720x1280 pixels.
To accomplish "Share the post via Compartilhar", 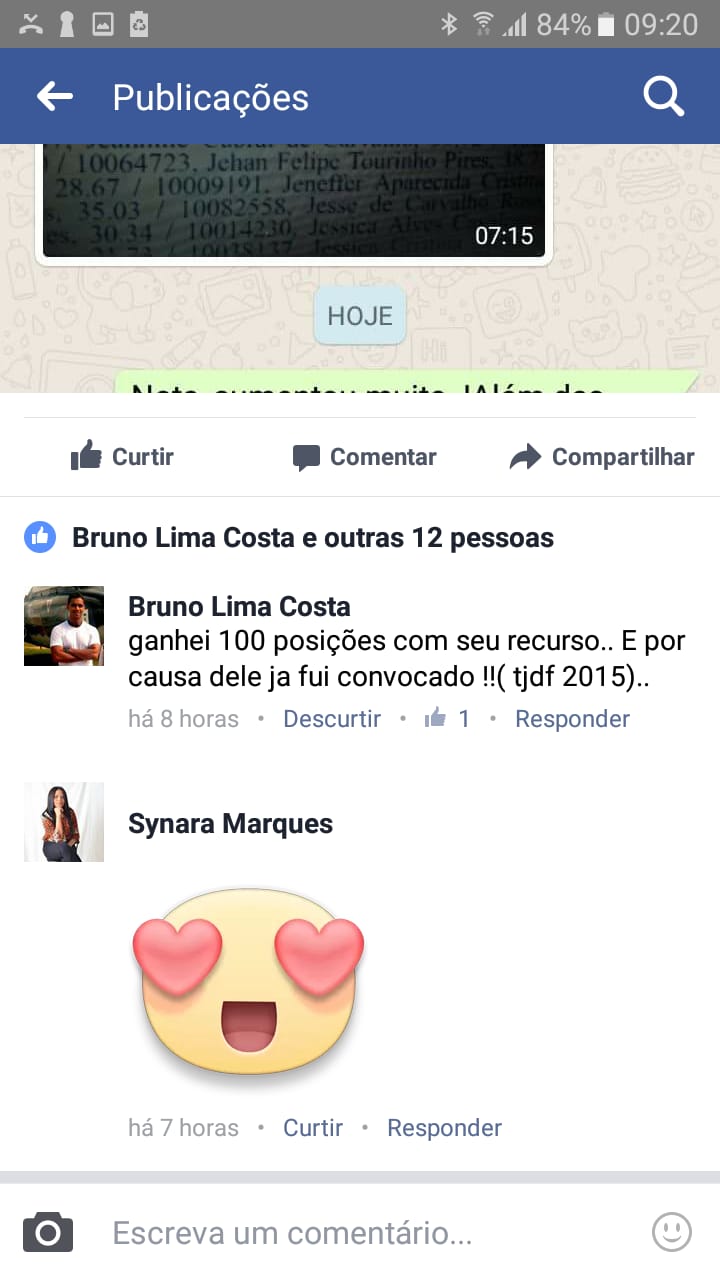I will coord(601,457).
